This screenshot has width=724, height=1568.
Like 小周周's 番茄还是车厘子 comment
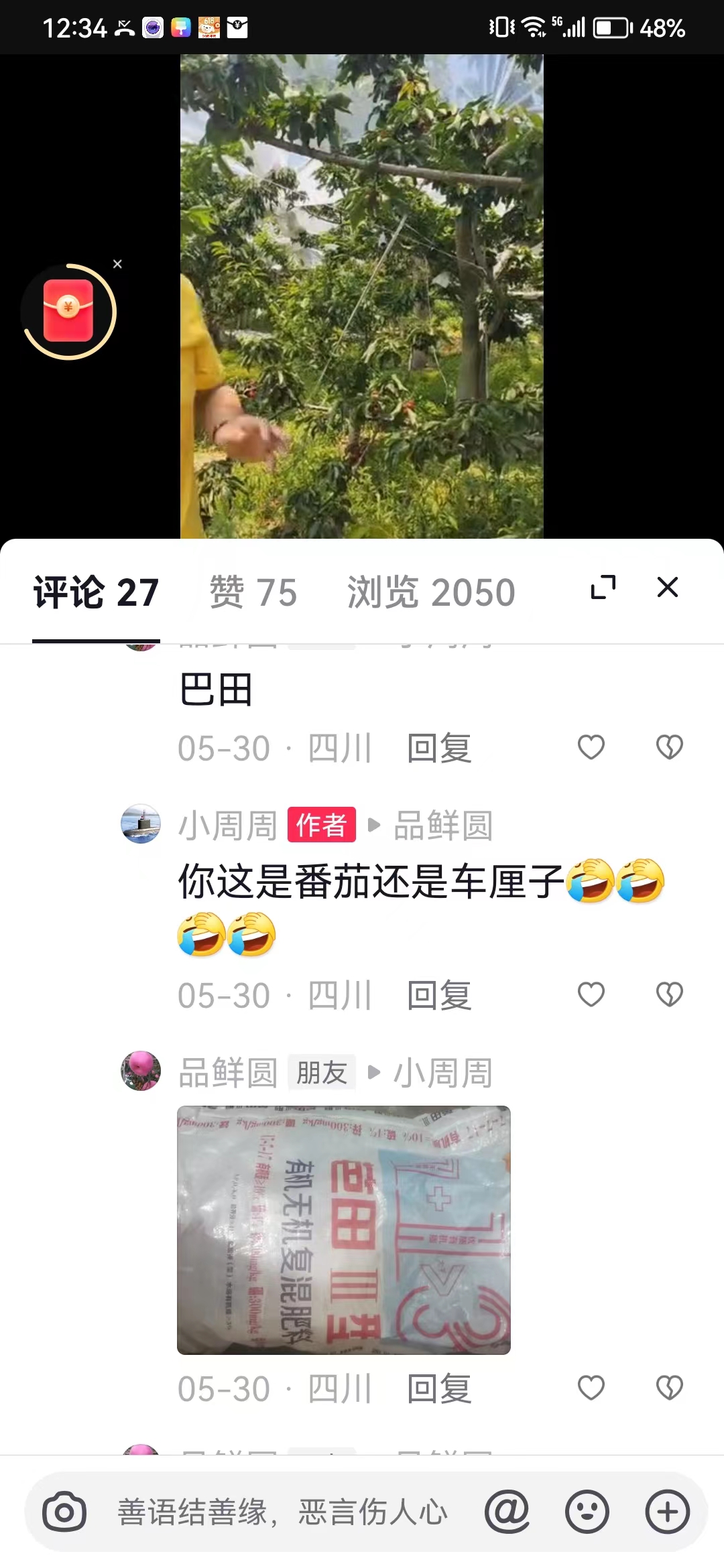click(x=591, y=994)
